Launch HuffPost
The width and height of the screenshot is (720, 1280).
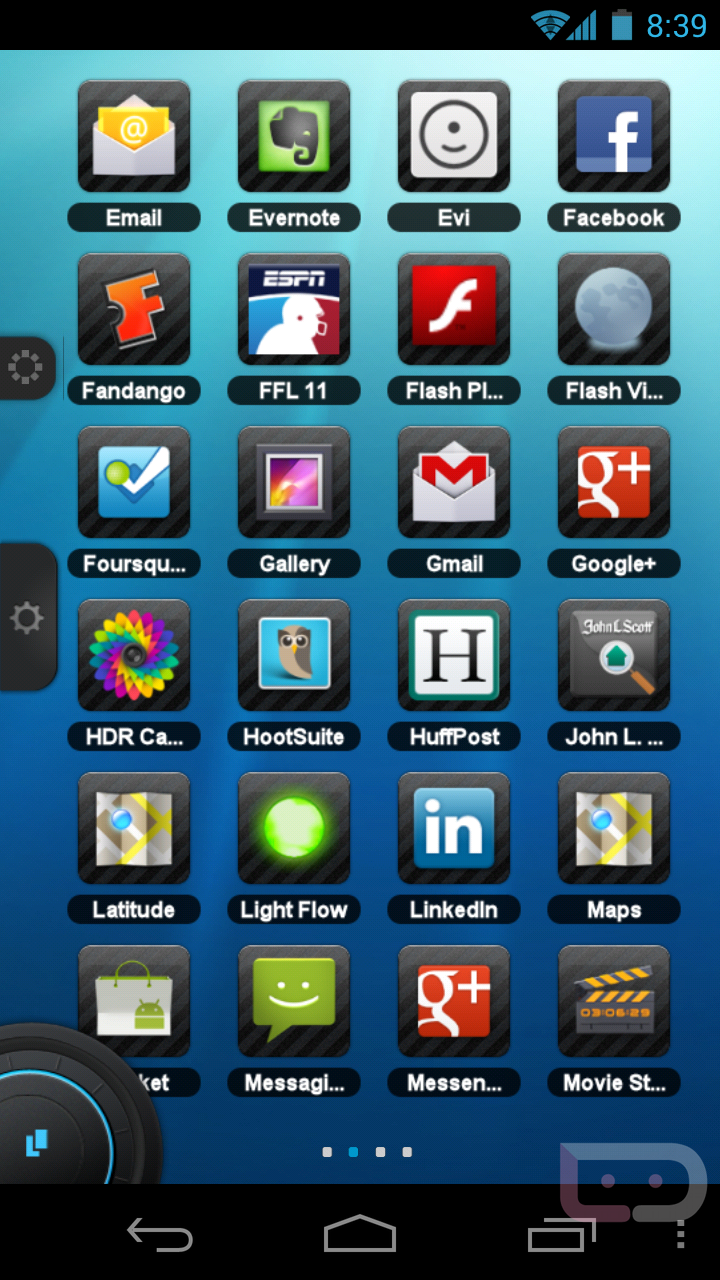click(x=454, y=655)
